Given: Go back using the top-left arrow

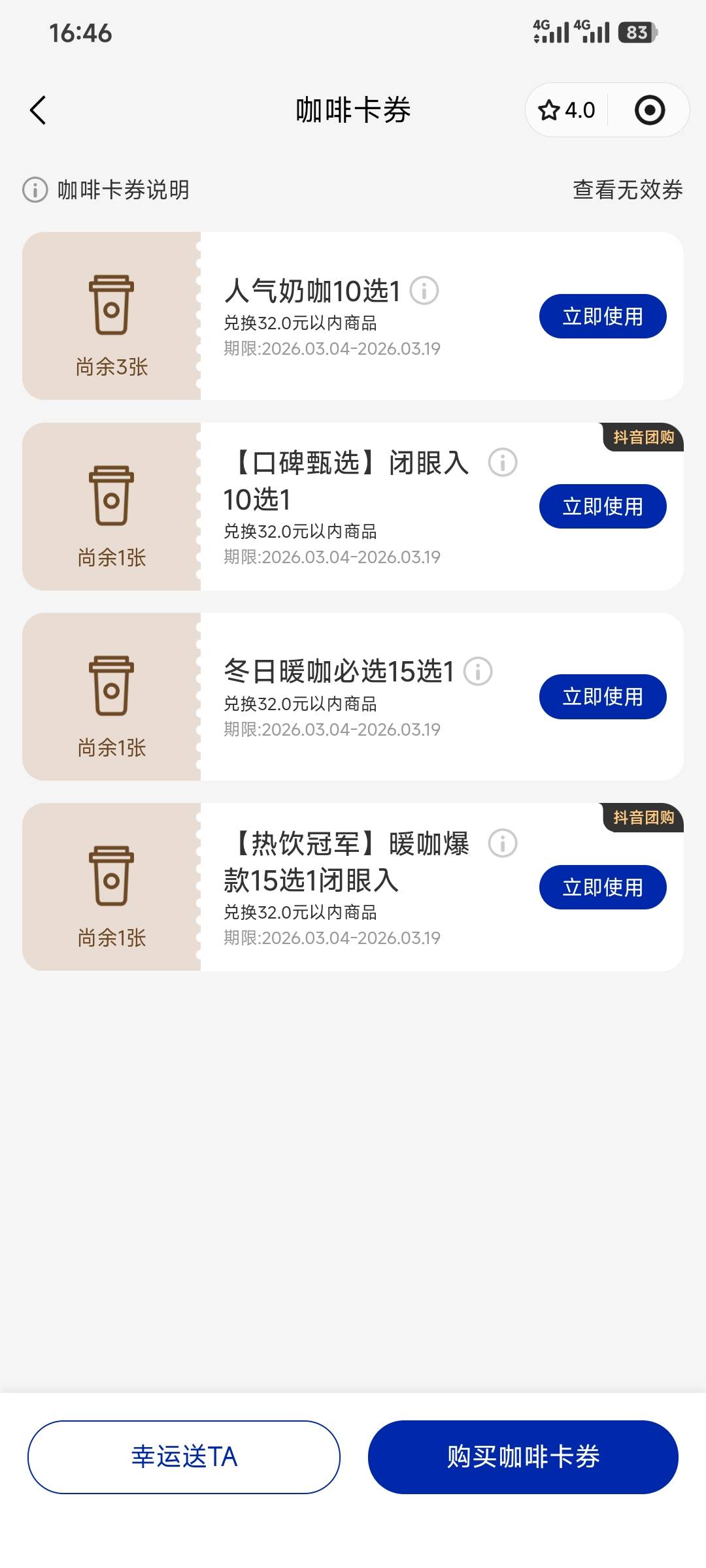Looking at the screenshot, I should (x=38, y=110).
